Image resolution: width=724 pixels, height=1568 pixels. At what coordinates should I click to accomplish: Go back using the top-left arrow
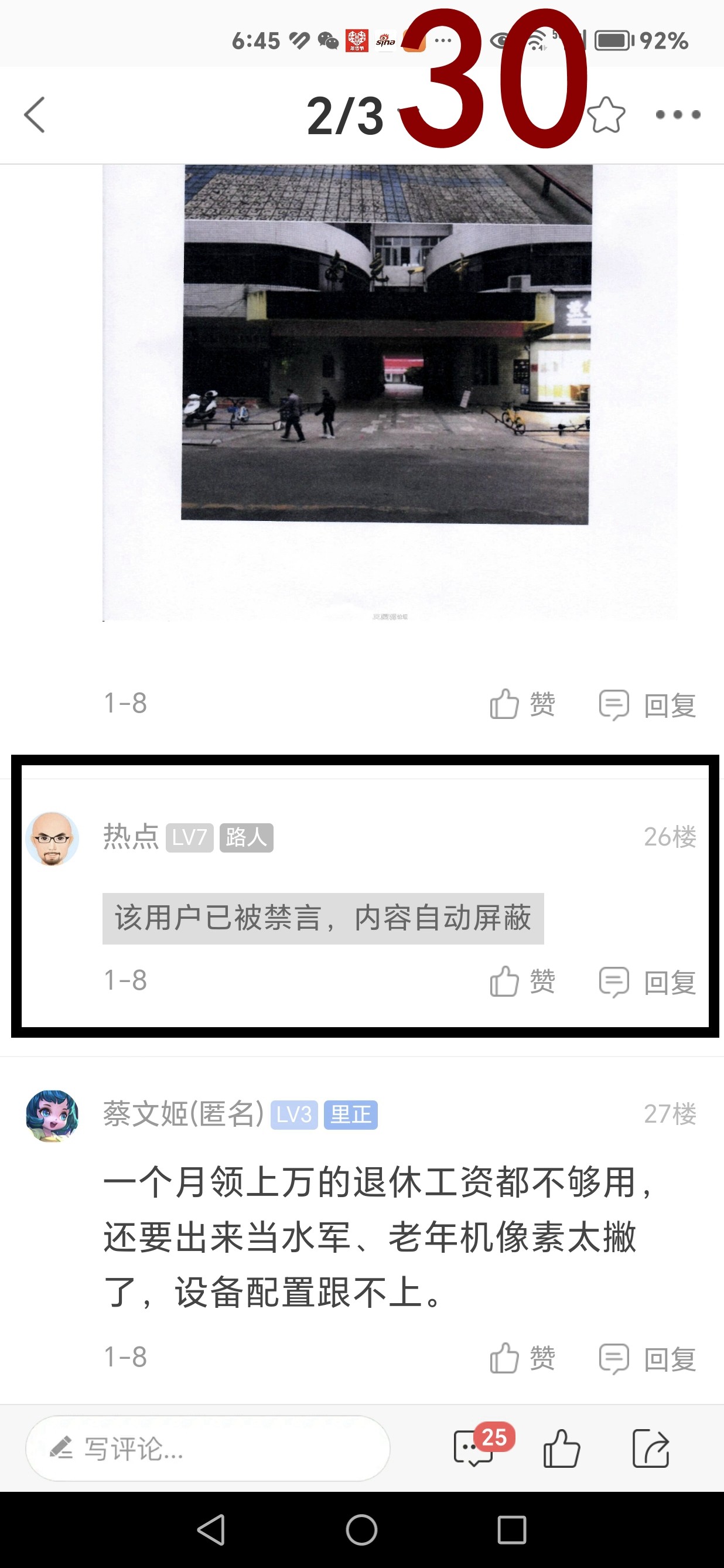tap(35, 114)
